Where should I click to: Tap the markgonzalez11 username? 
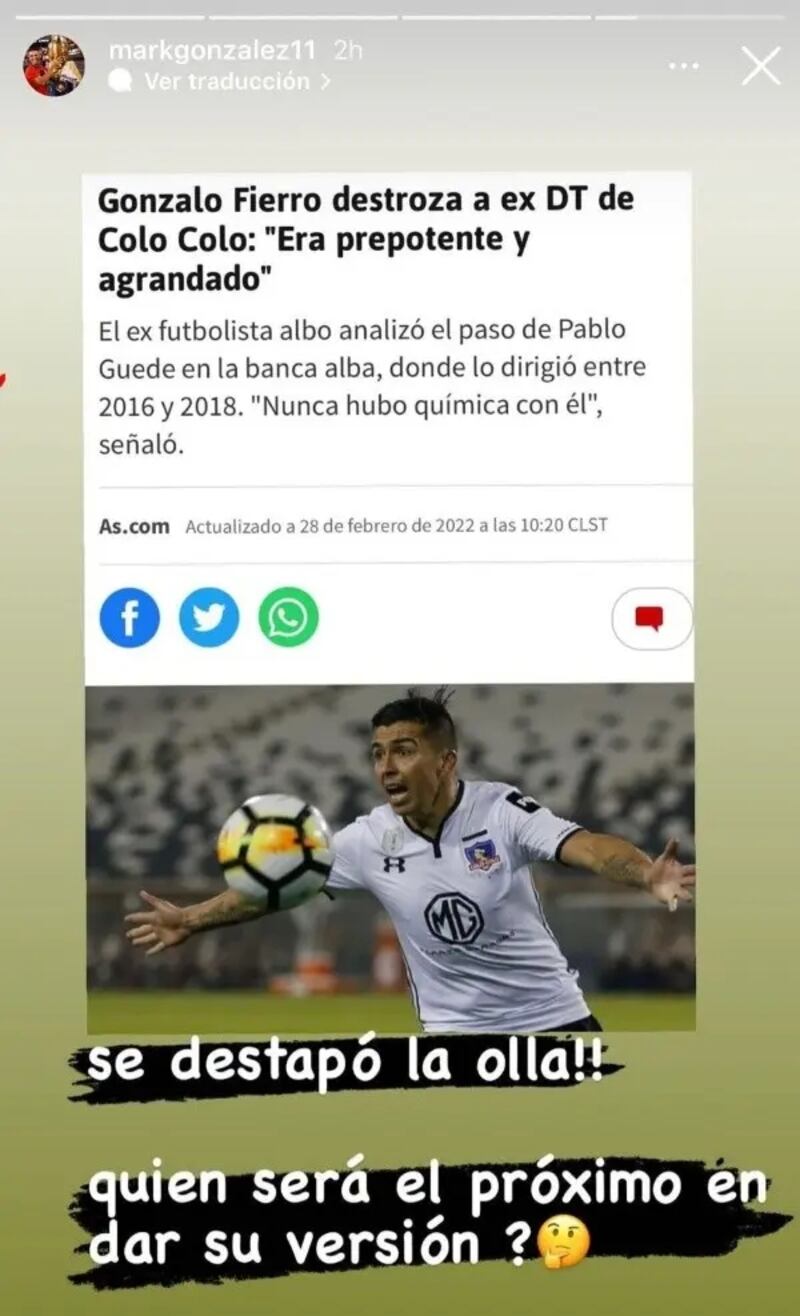click(x=212, y=50)
